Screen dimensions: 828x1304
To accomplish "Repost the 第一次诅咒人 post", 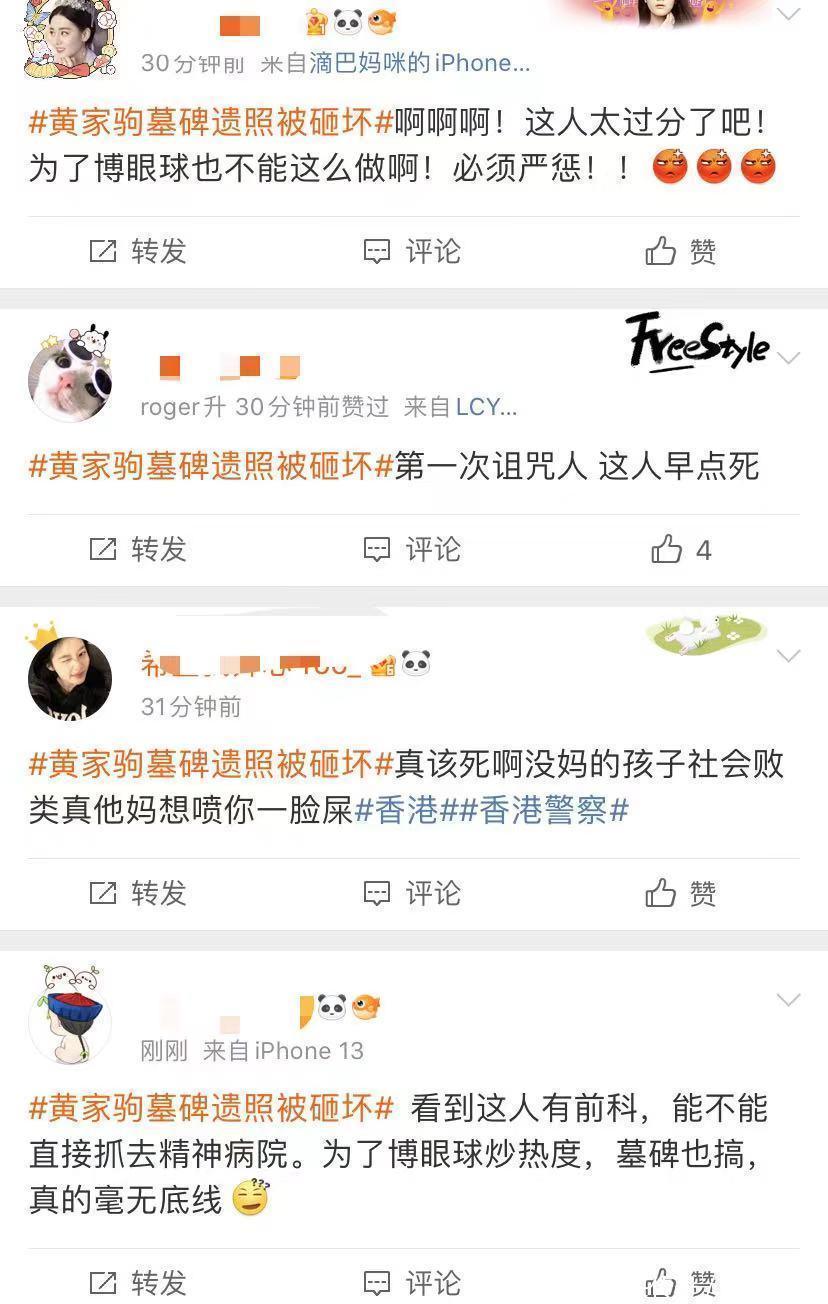I will (x=138, y=549).
